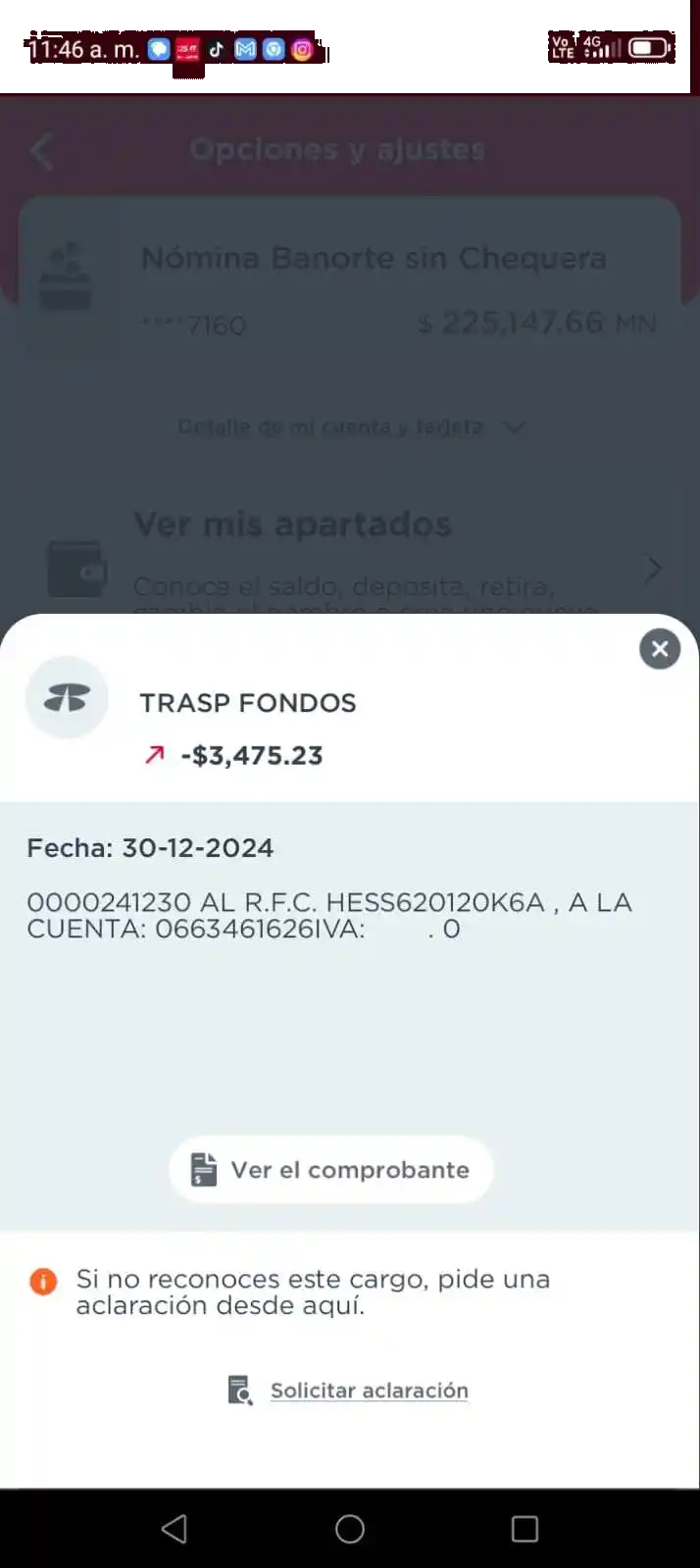Go back with the system back button
Image resolution: width=700 pixels, height=1568 pixels.
(x=175, y=1529)
